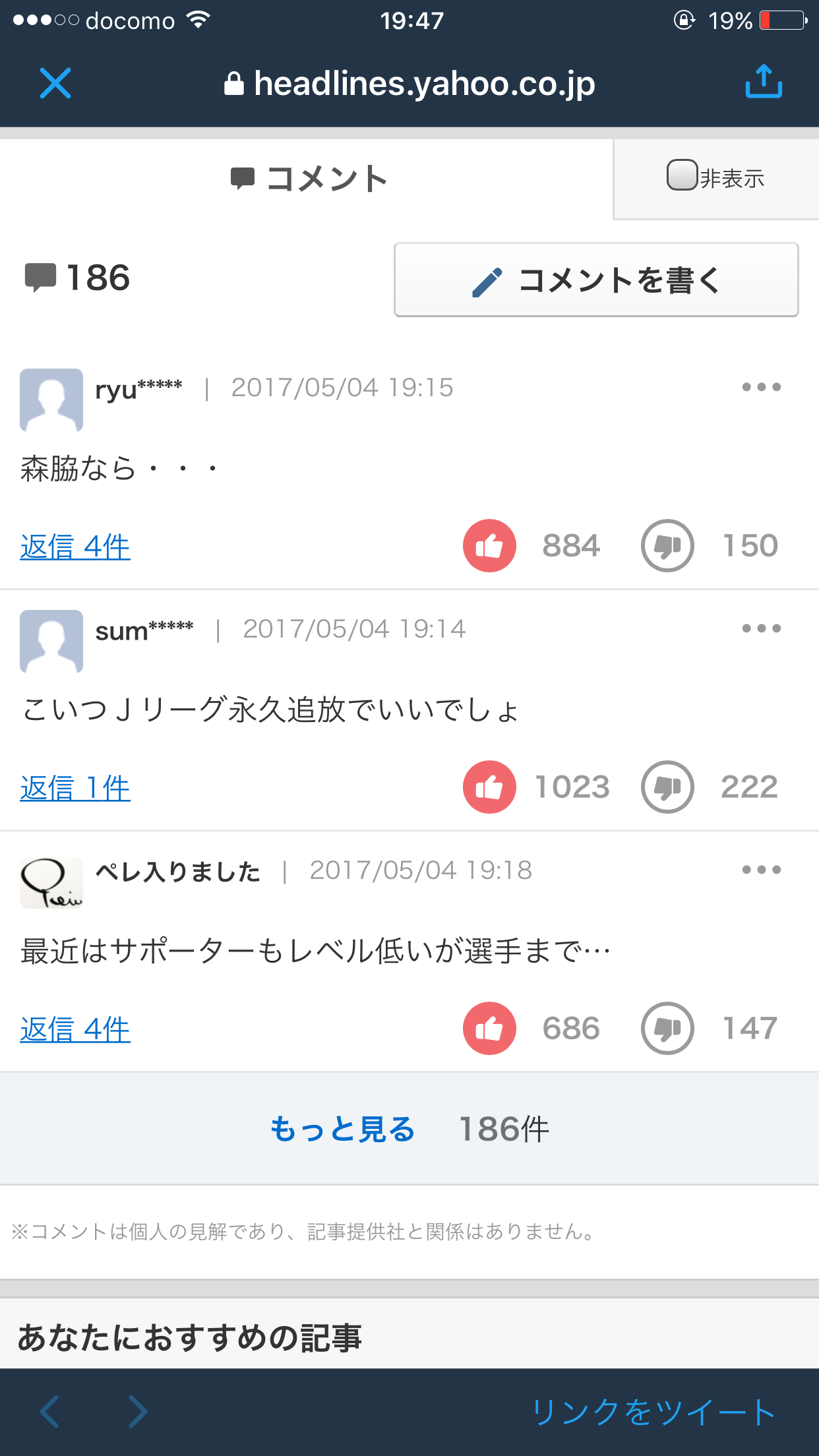Close the in-app browser with X

point(55,83)
